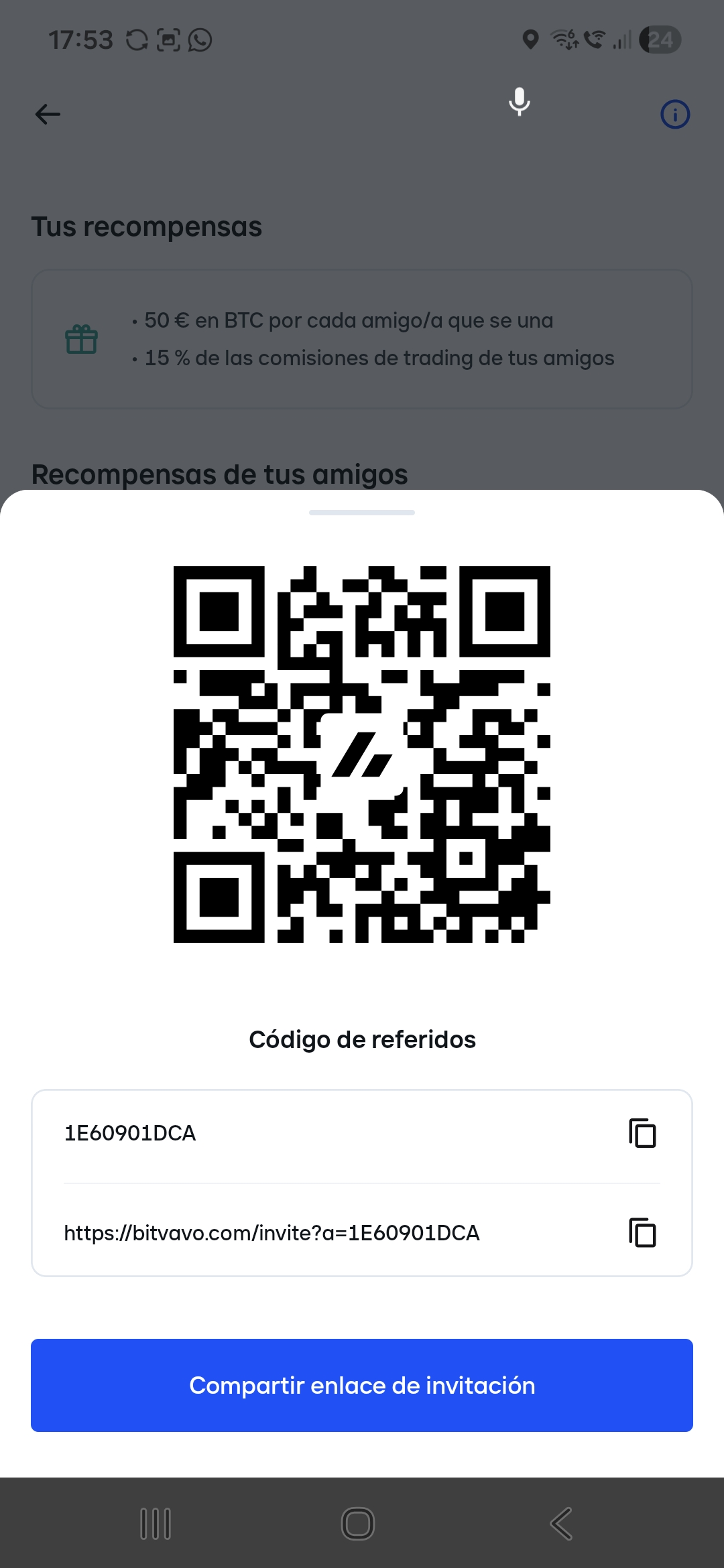Viewport: 724px width, 1568px height.
Task: Open the info icon in top bar
Action: pos(675,115)
